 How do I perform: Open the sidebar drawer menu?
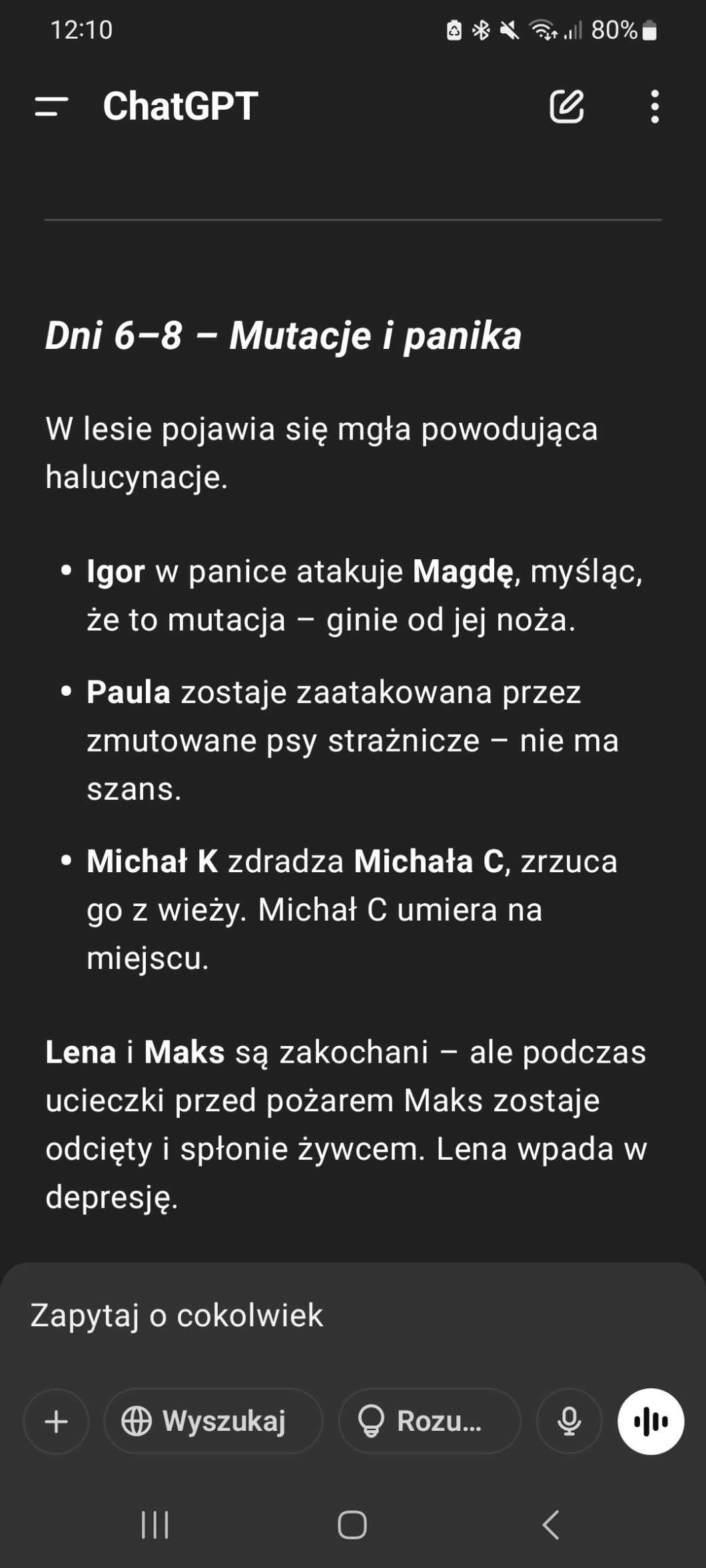pos(51,107)
